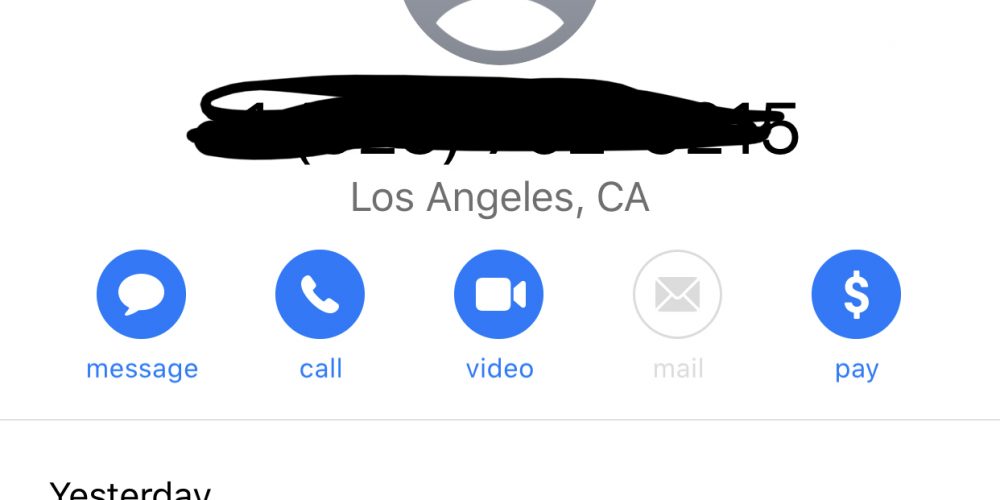This screenshot has height=500, width=1000.
Task: Start a video call
Action: tap(499, 295)
